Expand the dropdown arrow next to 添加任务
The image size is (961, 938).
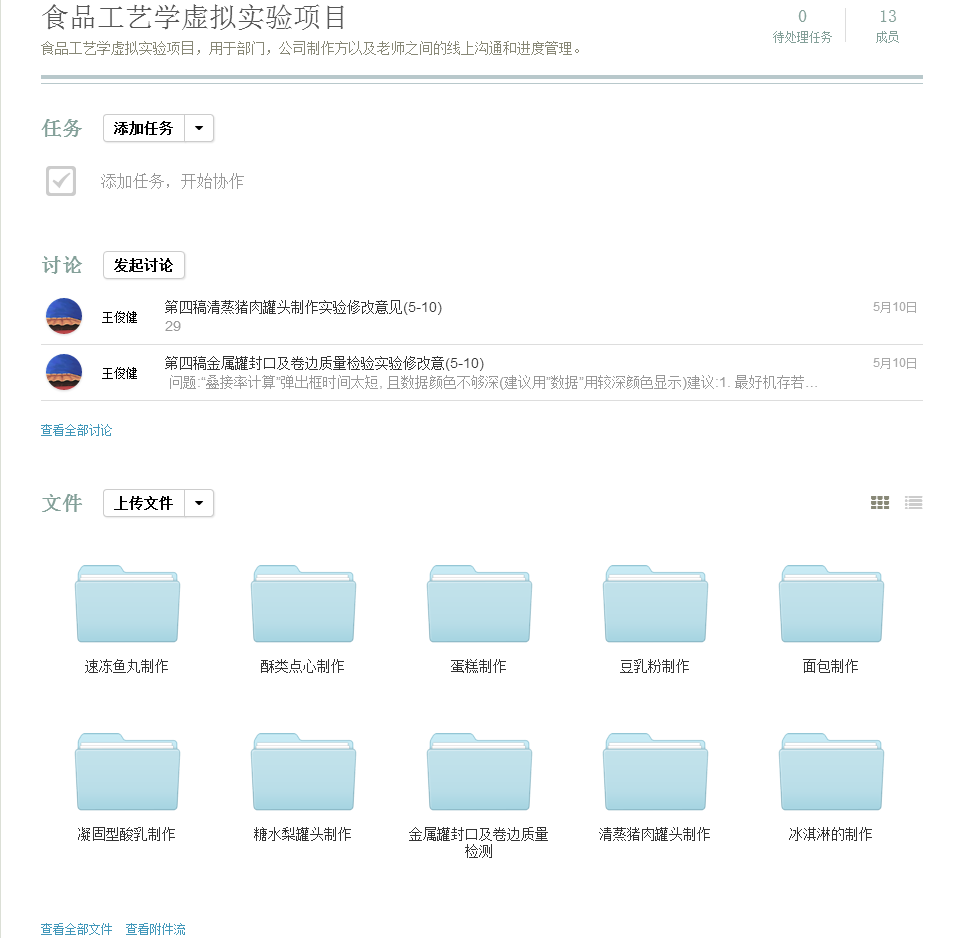coord(199,128)
